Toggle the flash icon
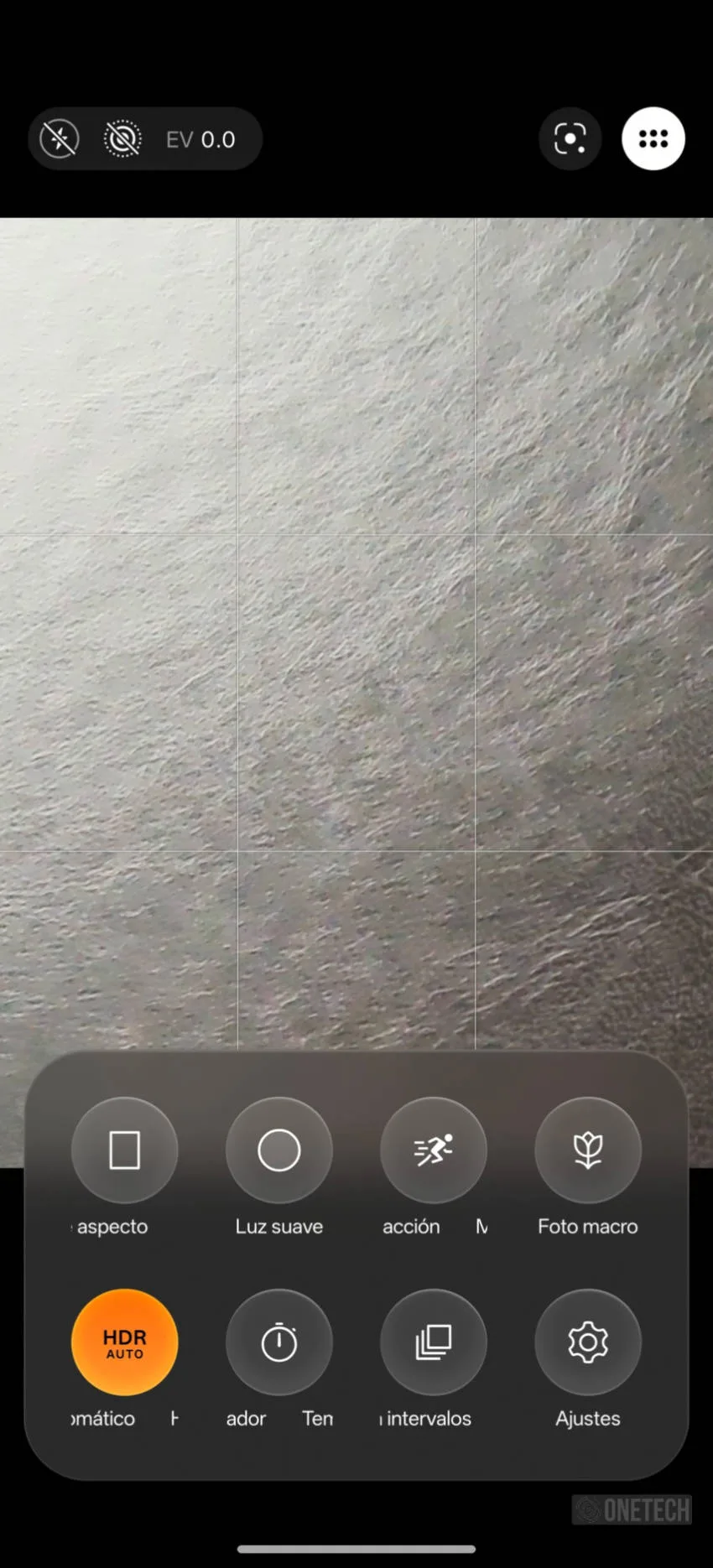This screenshot has height=1568, width=713. pos(60,138)
